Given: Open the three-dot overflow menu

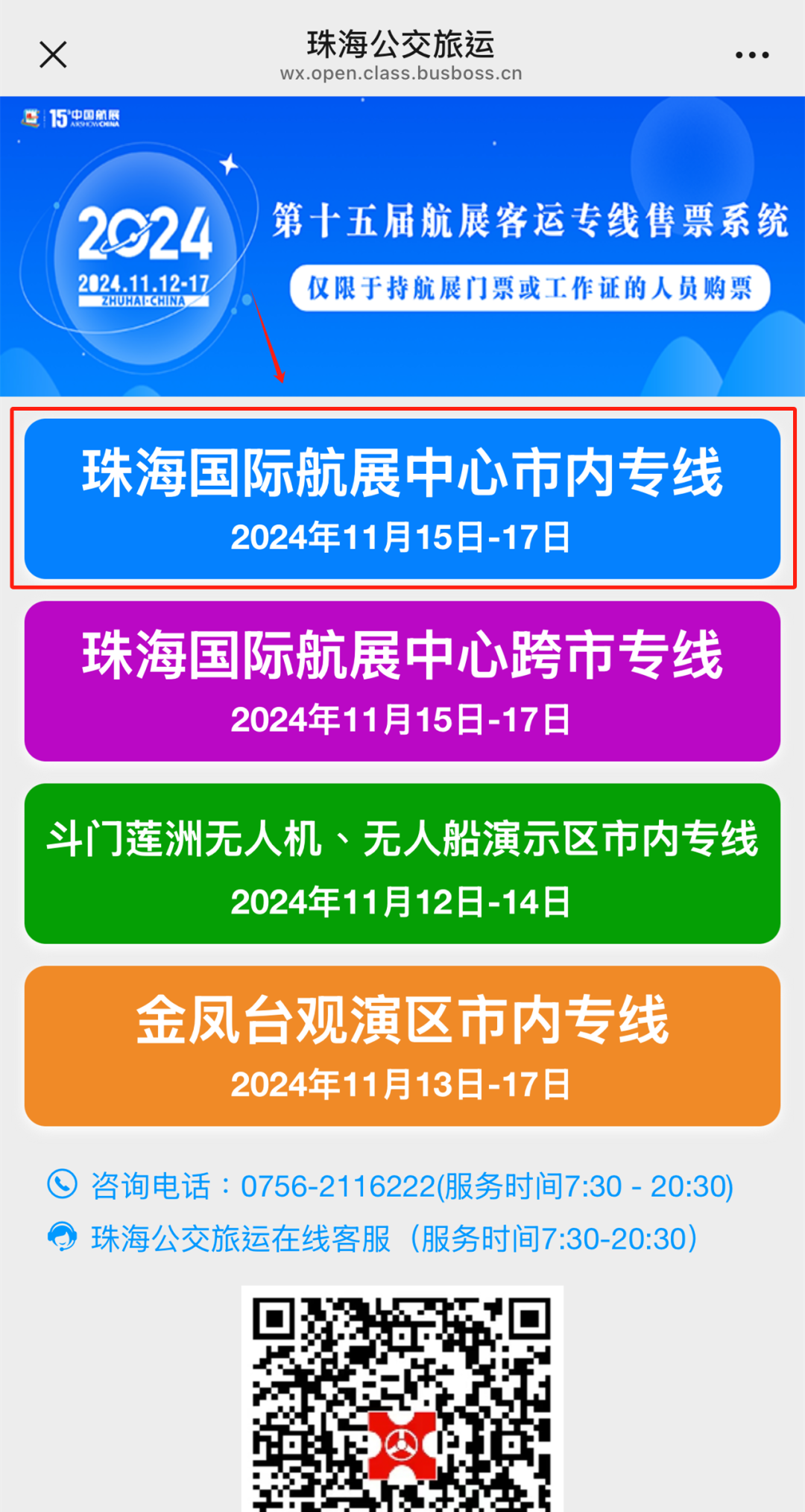Looking at the screenshot, I should (x=751, y=55).
